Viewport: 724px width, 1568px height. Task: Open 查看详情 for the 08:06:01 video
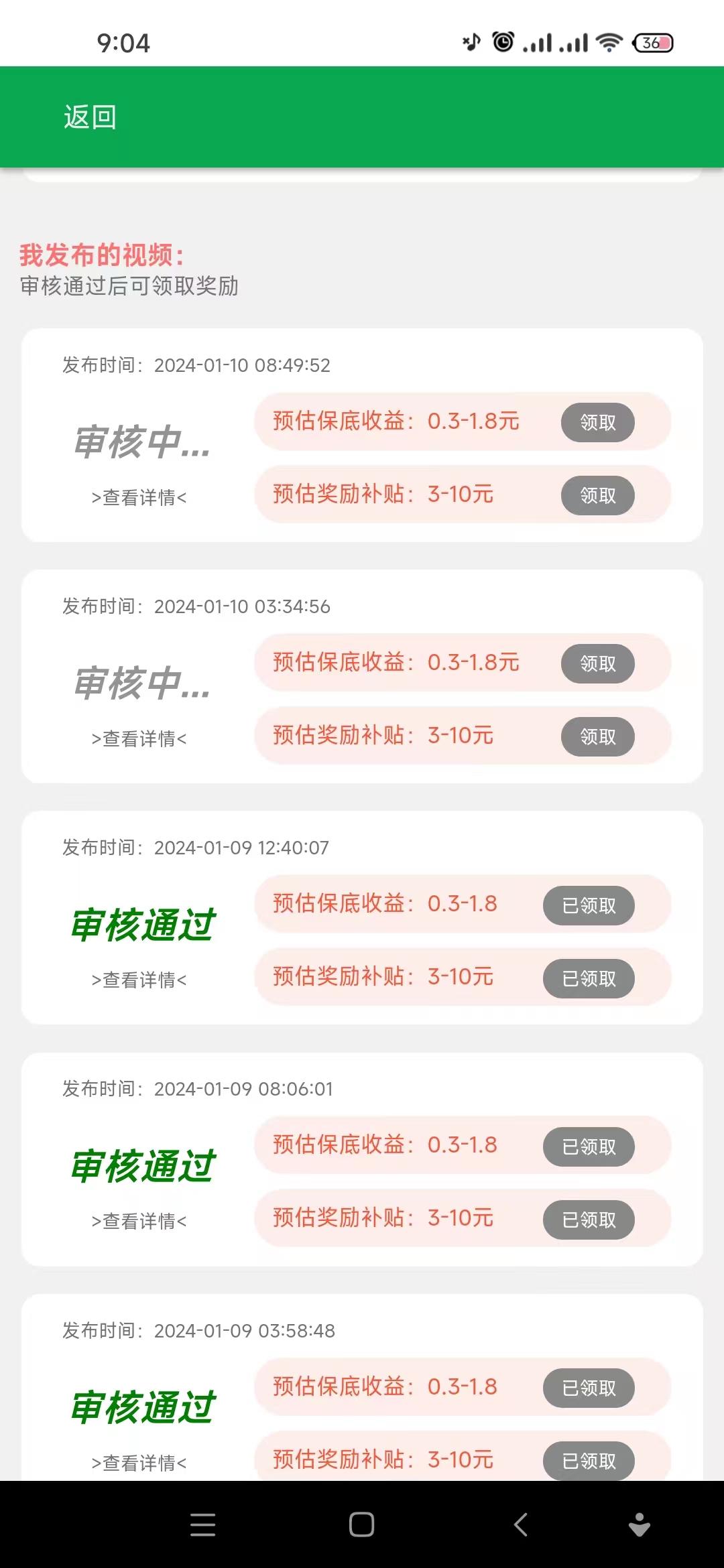[139, 1221]
